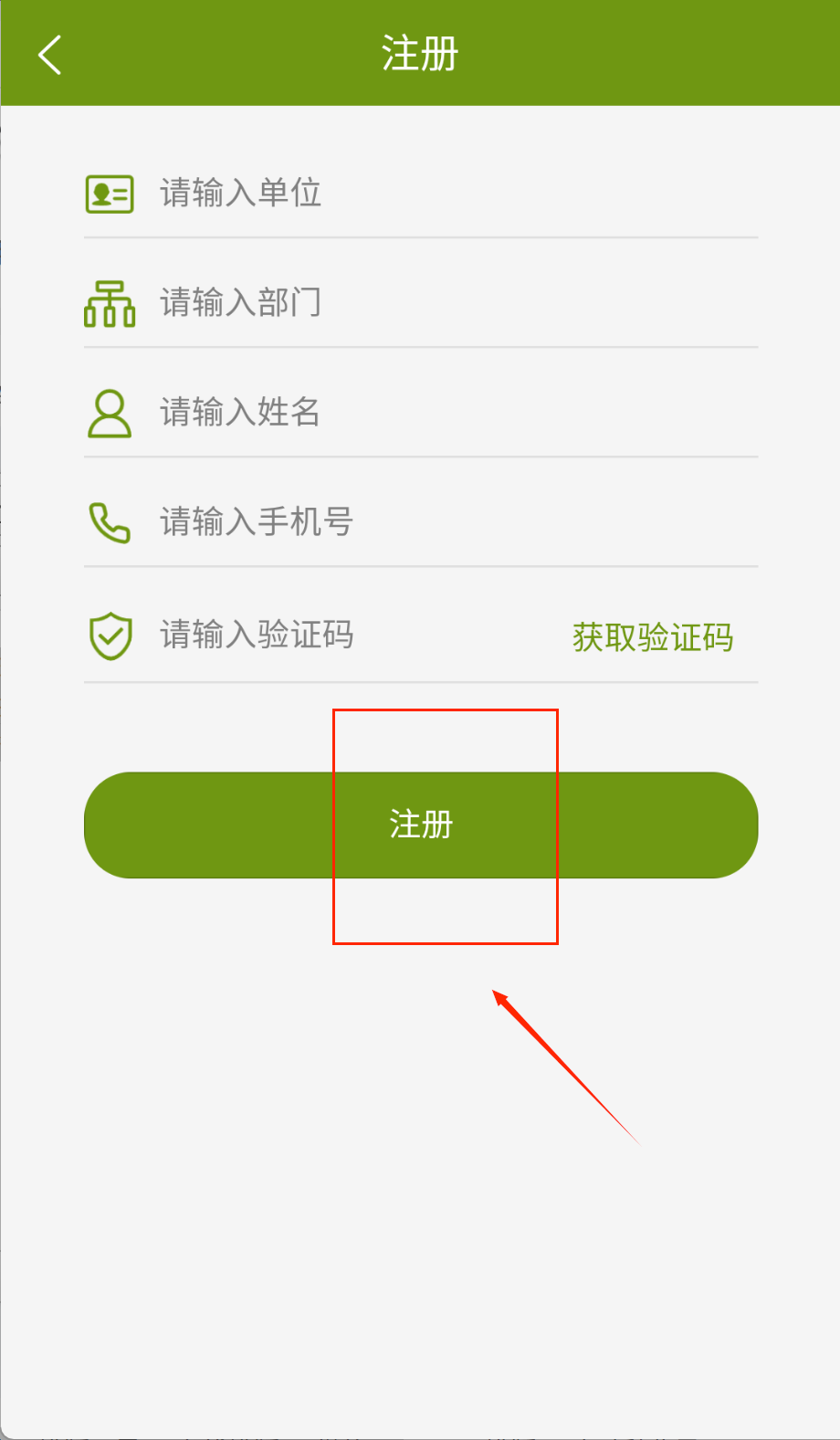Screen dimensions: 840x1440
Task: Go back using the header arrow
Action: pos(50,55)
